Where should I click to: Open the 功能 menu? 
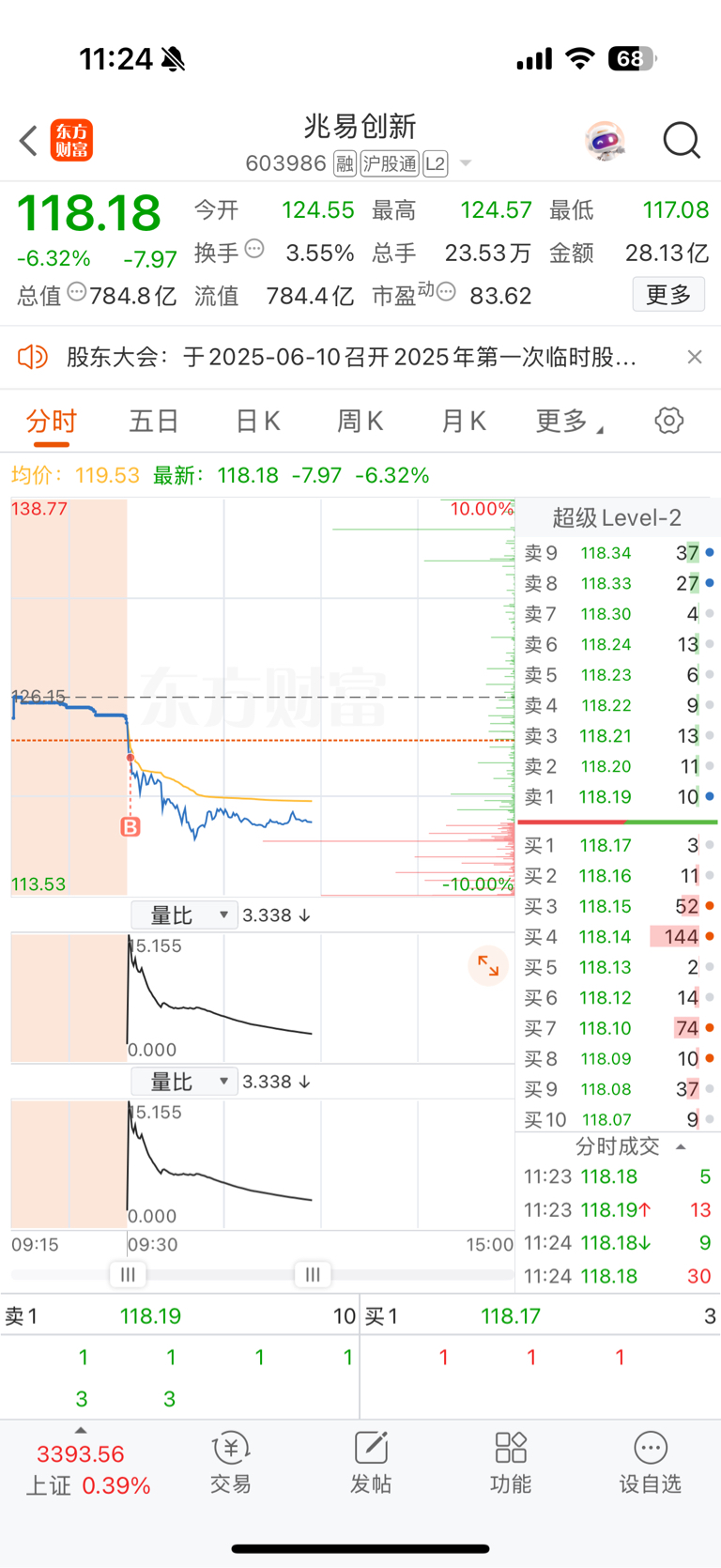pyautogui.click(x=511, y=1463)
